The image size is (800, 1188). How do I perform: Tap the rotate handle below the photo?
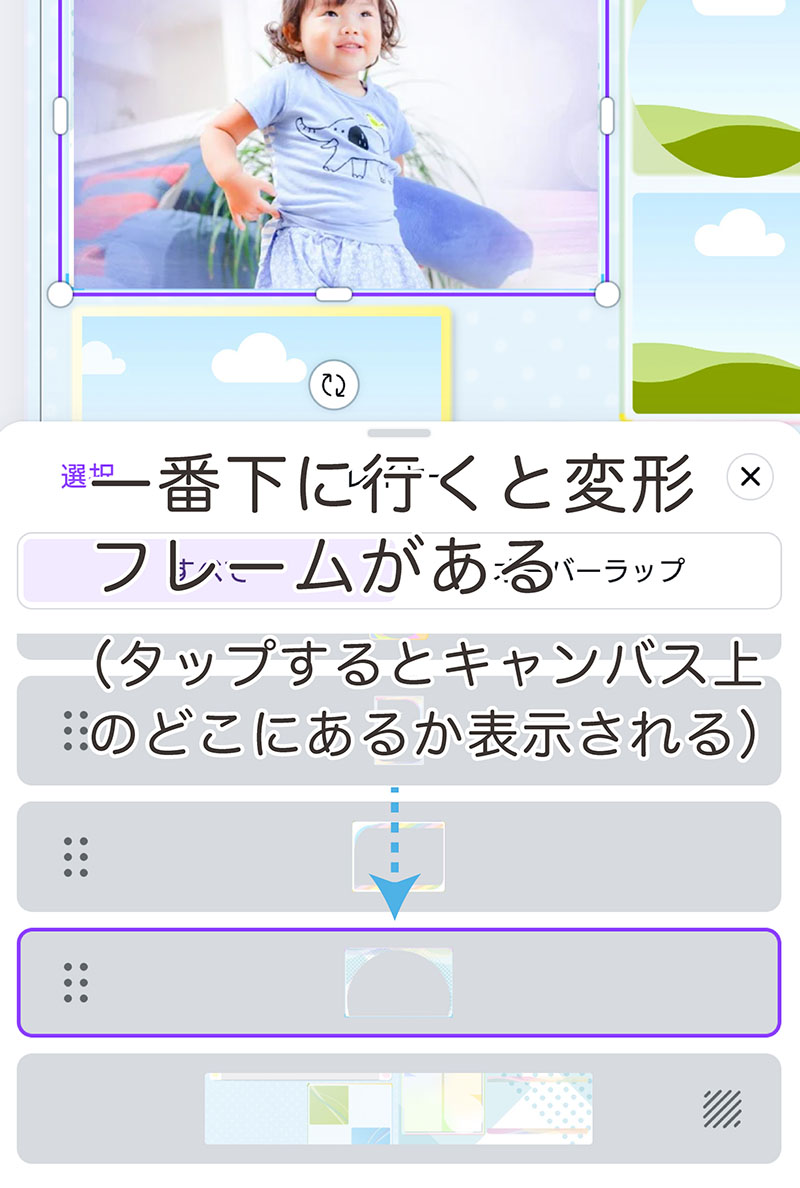click(x=334, y=384)
